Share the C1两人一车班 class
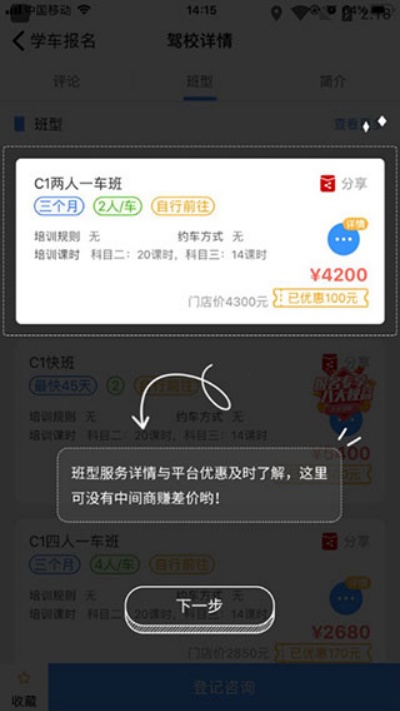 click(x=343, y=184)
